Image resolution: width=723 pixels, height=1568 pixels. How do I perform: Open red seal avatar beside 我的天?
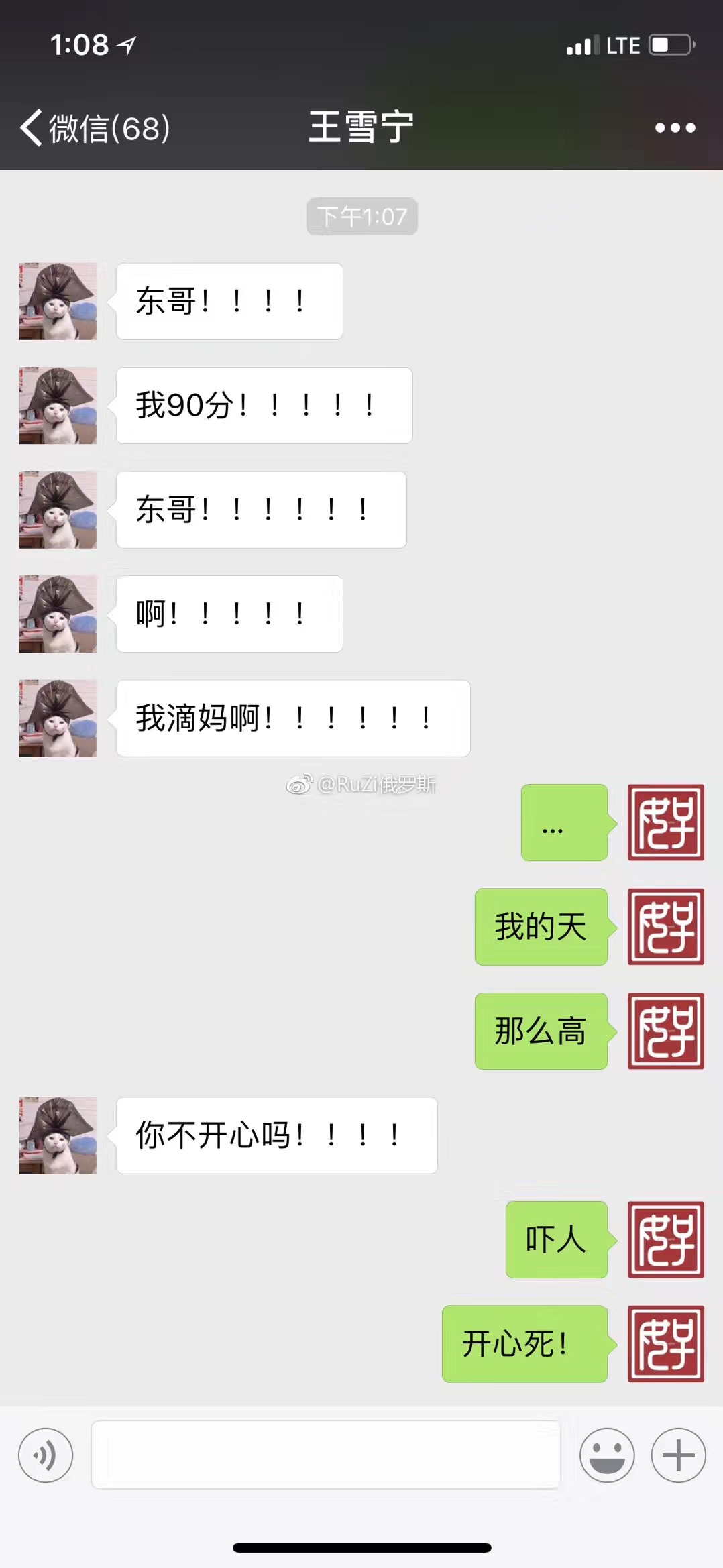pos(665,926)
